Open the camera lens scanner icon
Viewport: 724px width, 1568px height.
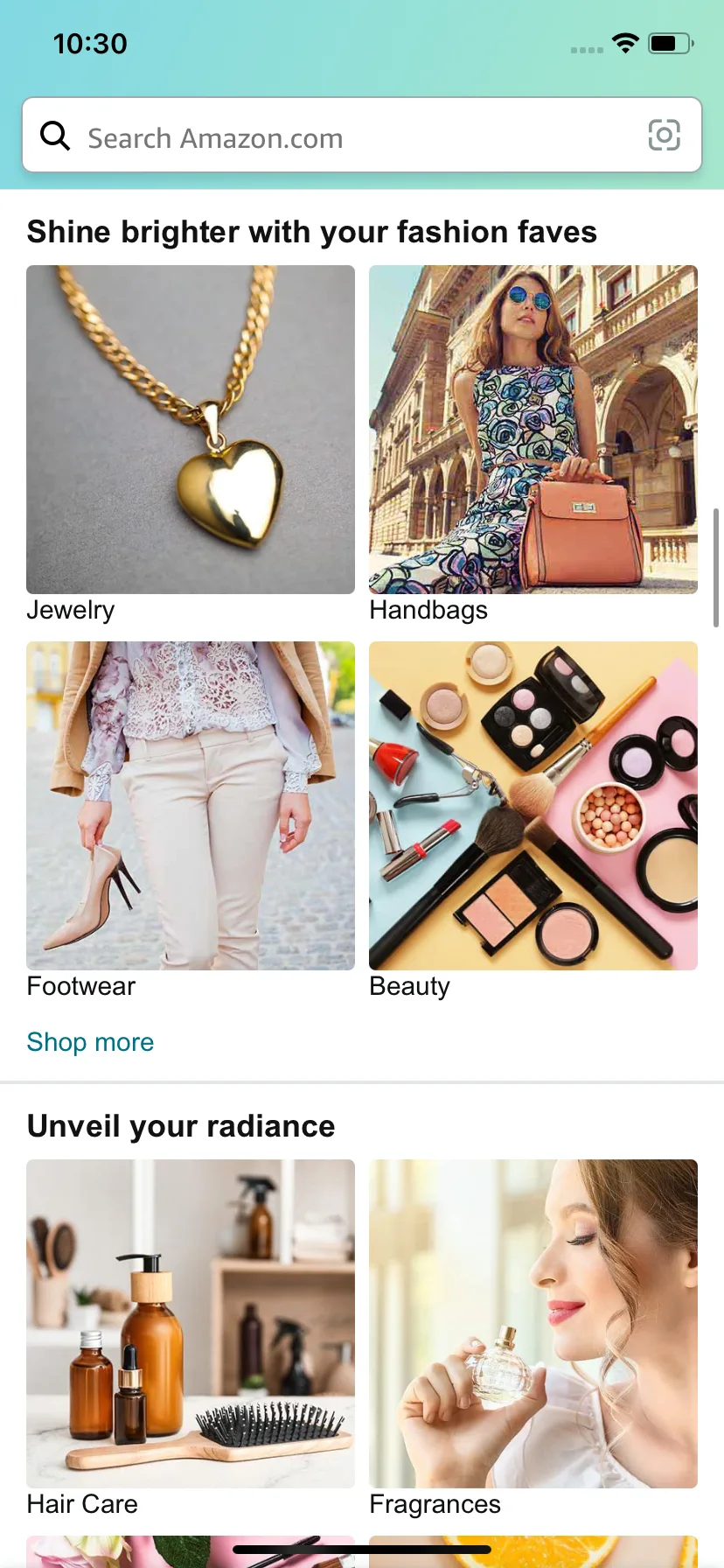click(x=664, y=136)
